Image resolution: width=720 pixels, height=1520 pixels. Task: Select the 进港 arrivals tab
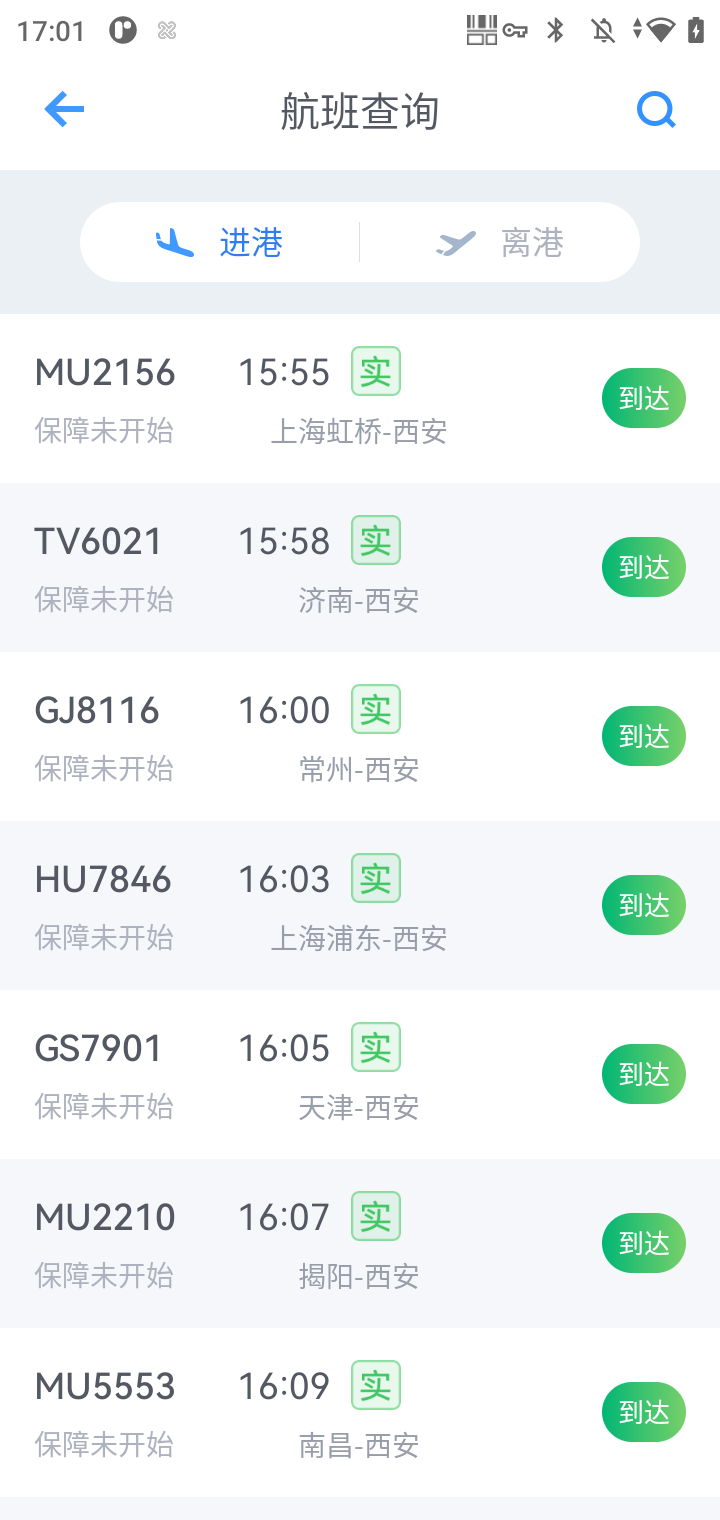[220, 243]
